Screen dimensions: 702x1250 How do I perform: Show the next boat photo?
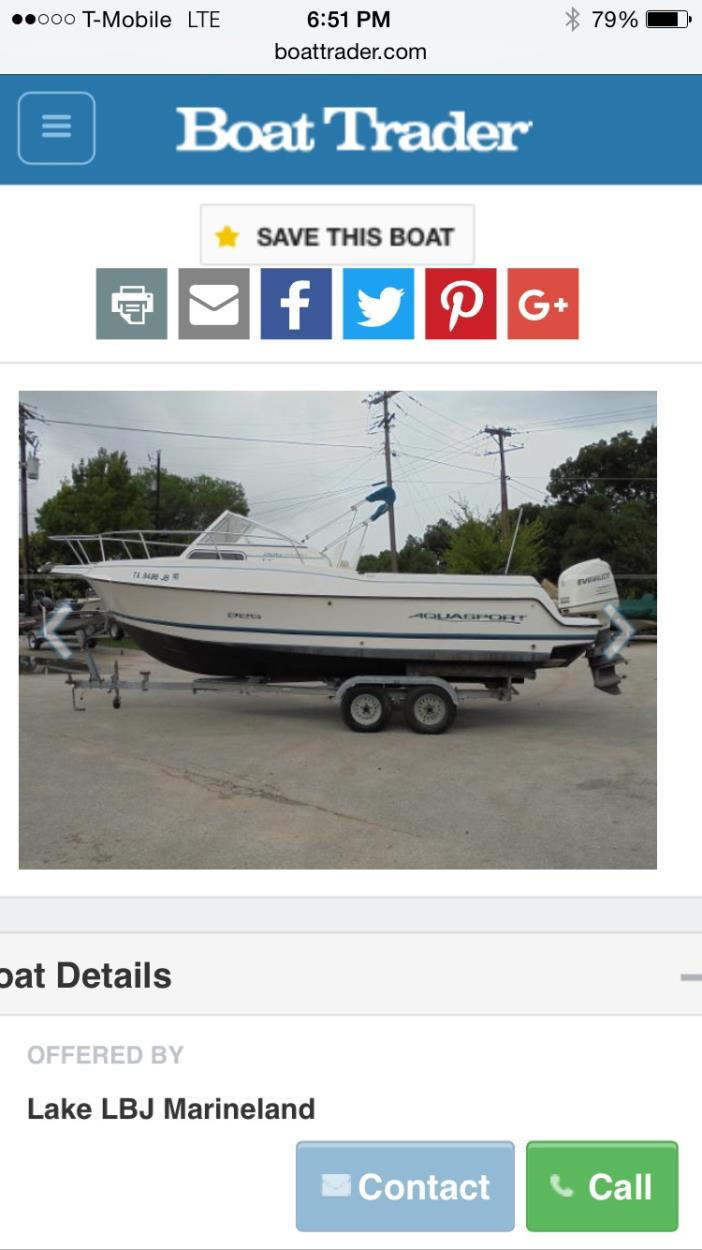coord(620,630)
